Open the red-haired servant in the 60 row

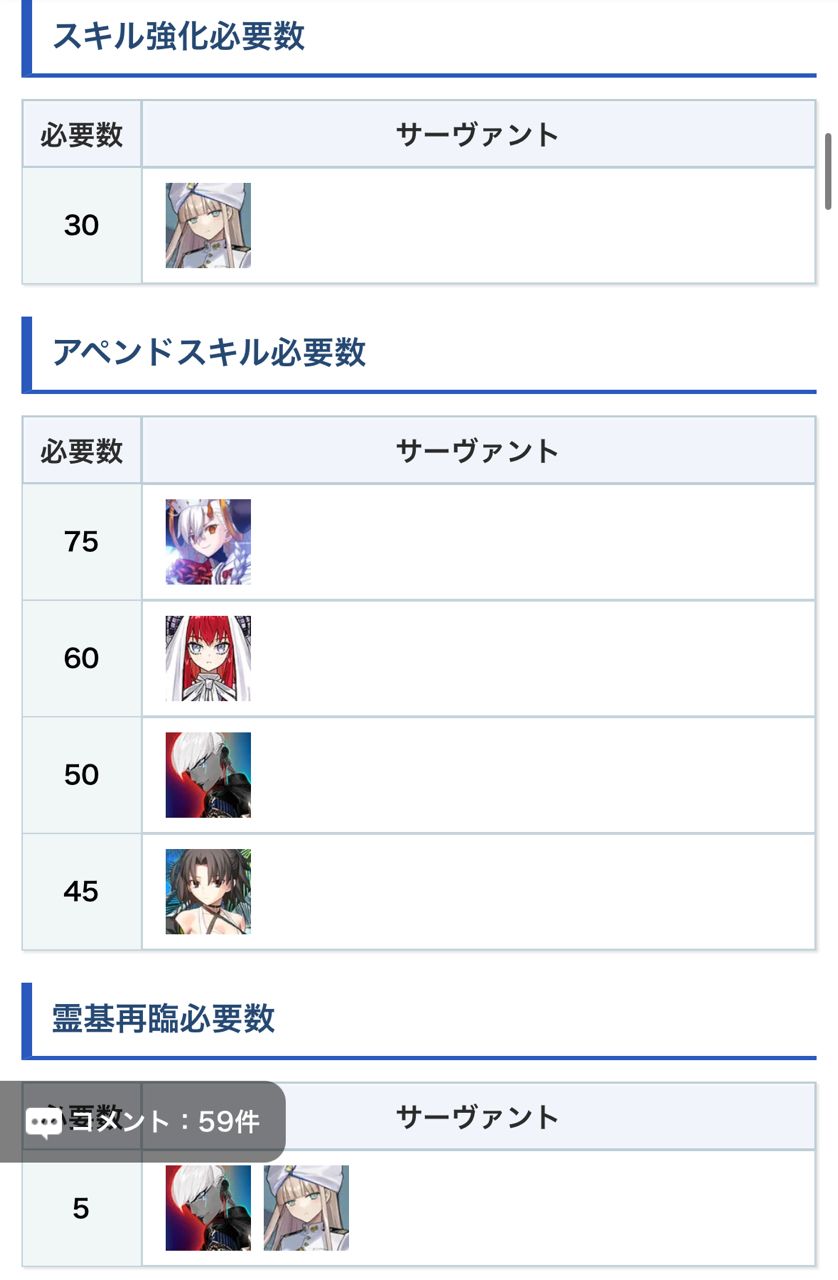click(x=208, y=658)
